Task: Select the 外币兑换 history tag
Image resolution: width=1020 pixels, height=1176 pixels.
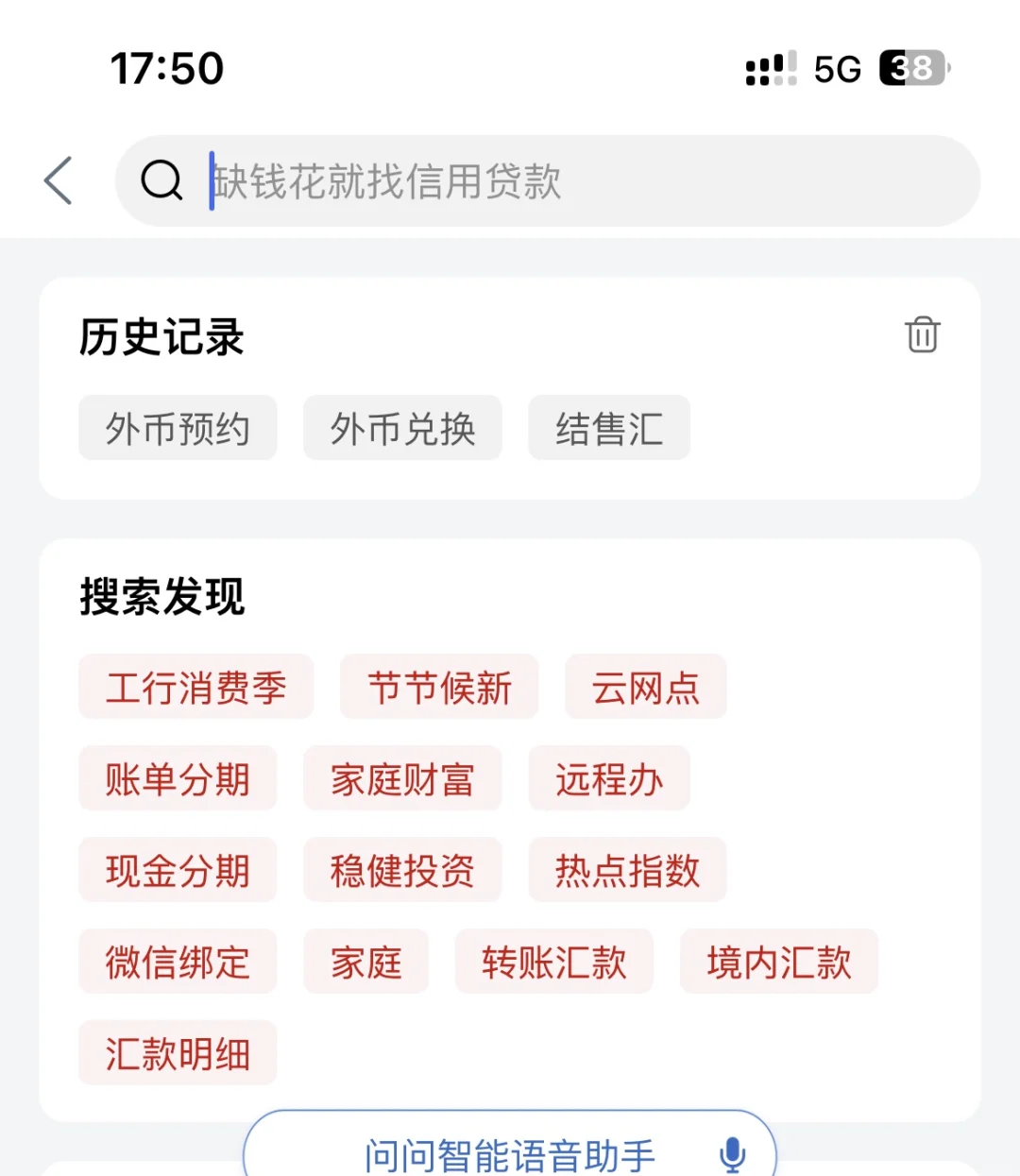Action: (401, 428)
